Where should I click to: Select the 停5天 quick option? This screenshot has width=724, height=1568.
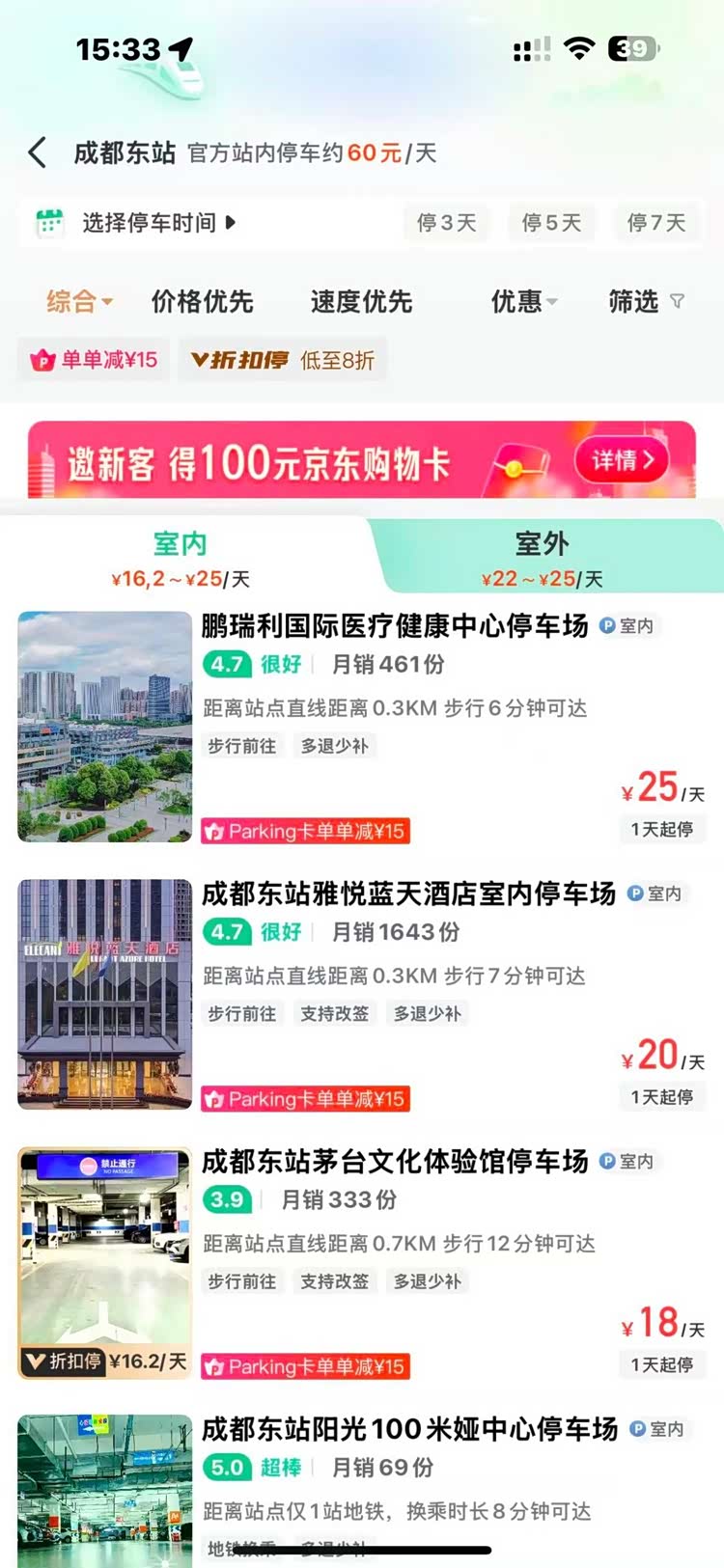point(551,223)
